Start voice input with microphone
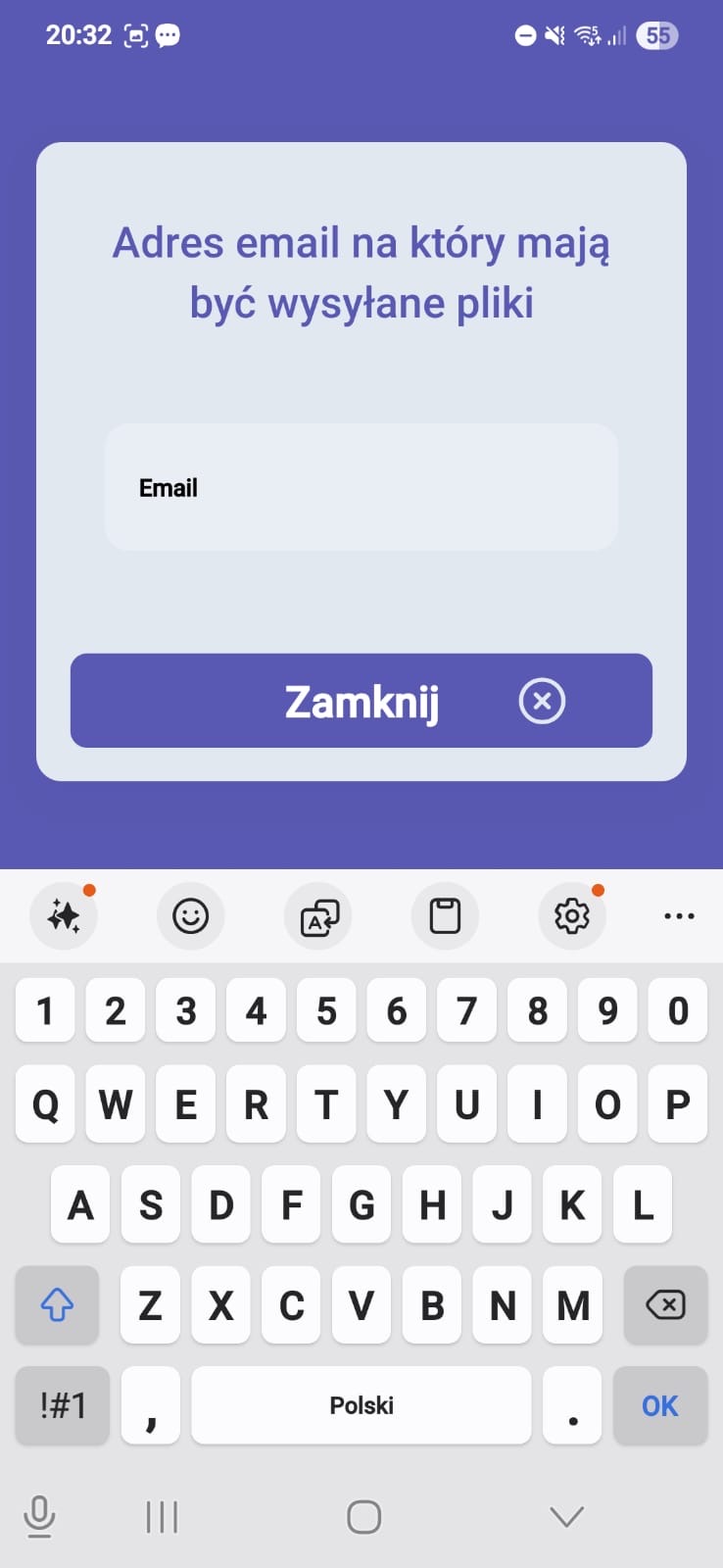This screenshot has height=1568, width=723. pyautogui.click(x=39, y=1517)
